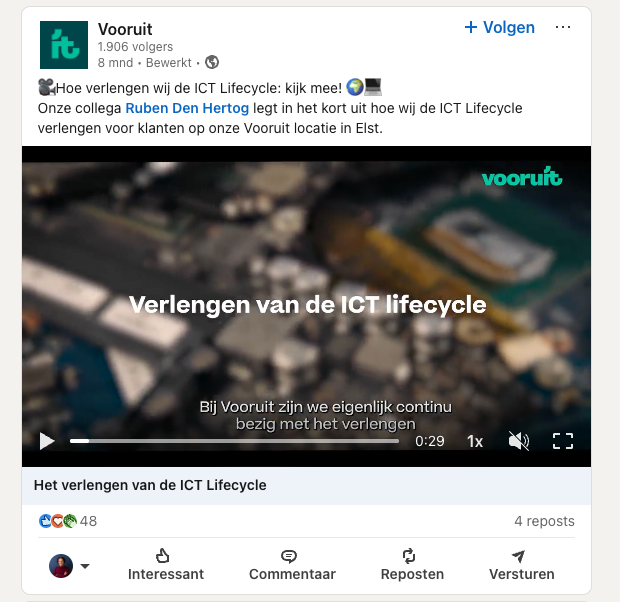
Task: Open the post's three-dot overflow menu
Action: (x=563, y=28)
